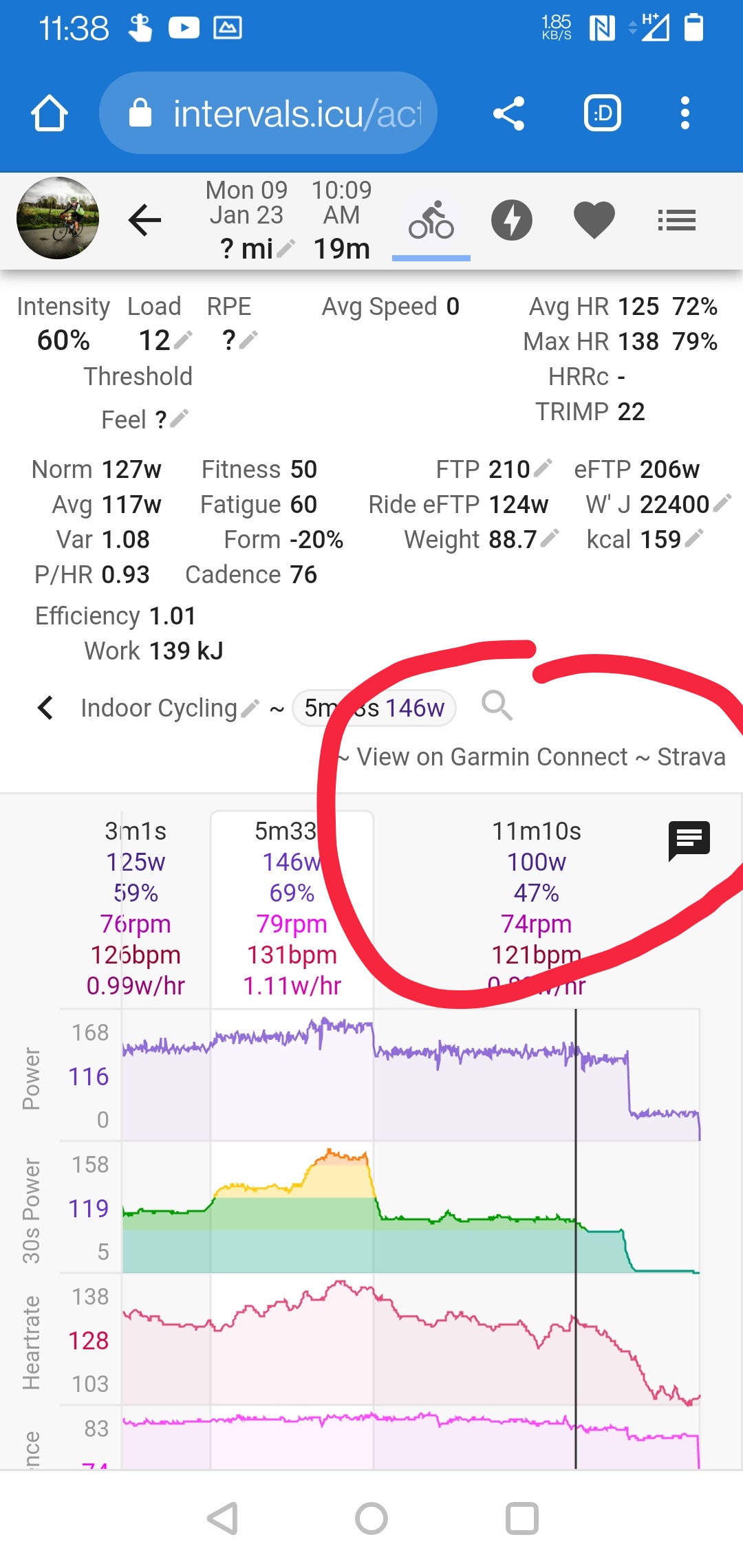Screen dimensions: 743x1568
Task: Tap the system home button
Action: (x=371, y=1518)
